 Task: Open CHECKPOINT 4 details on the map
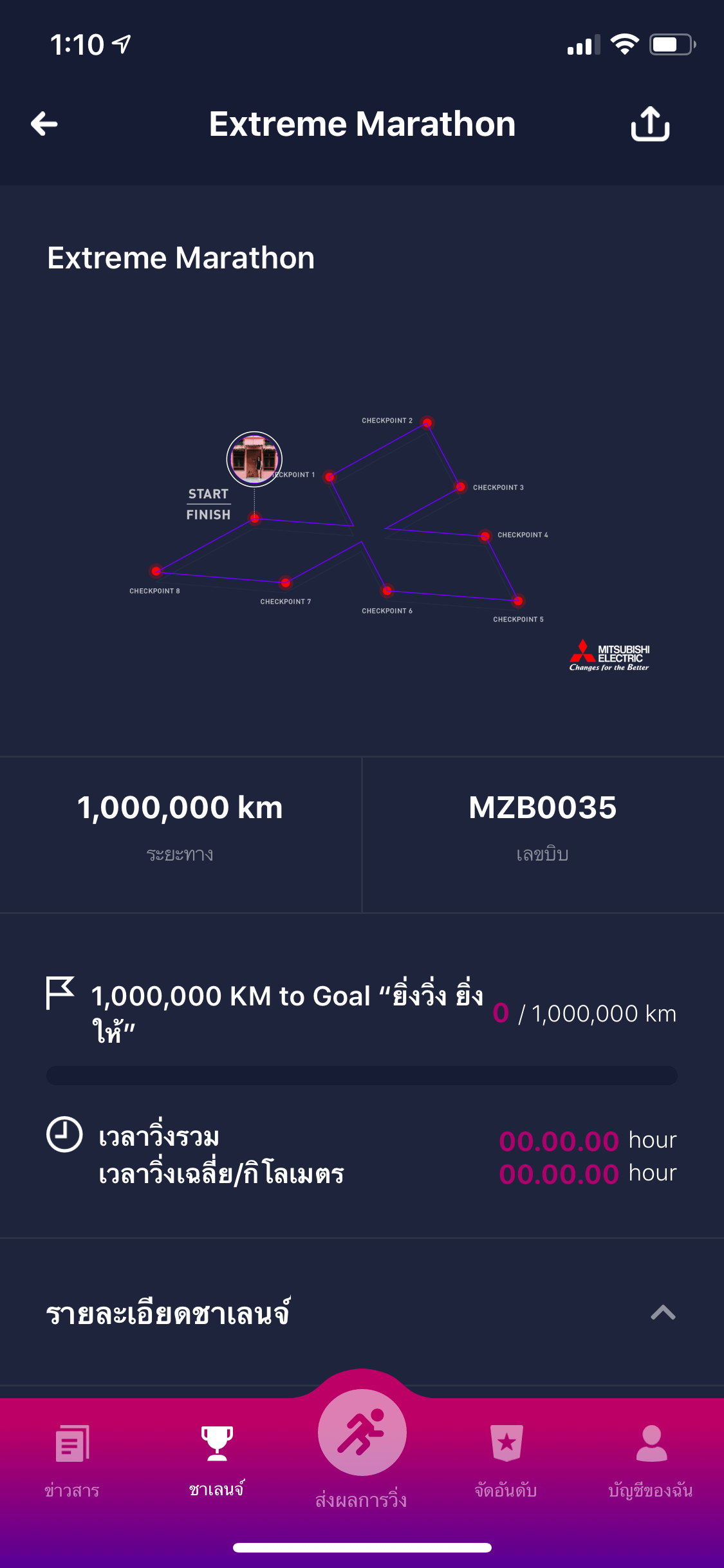coord(483,536)
